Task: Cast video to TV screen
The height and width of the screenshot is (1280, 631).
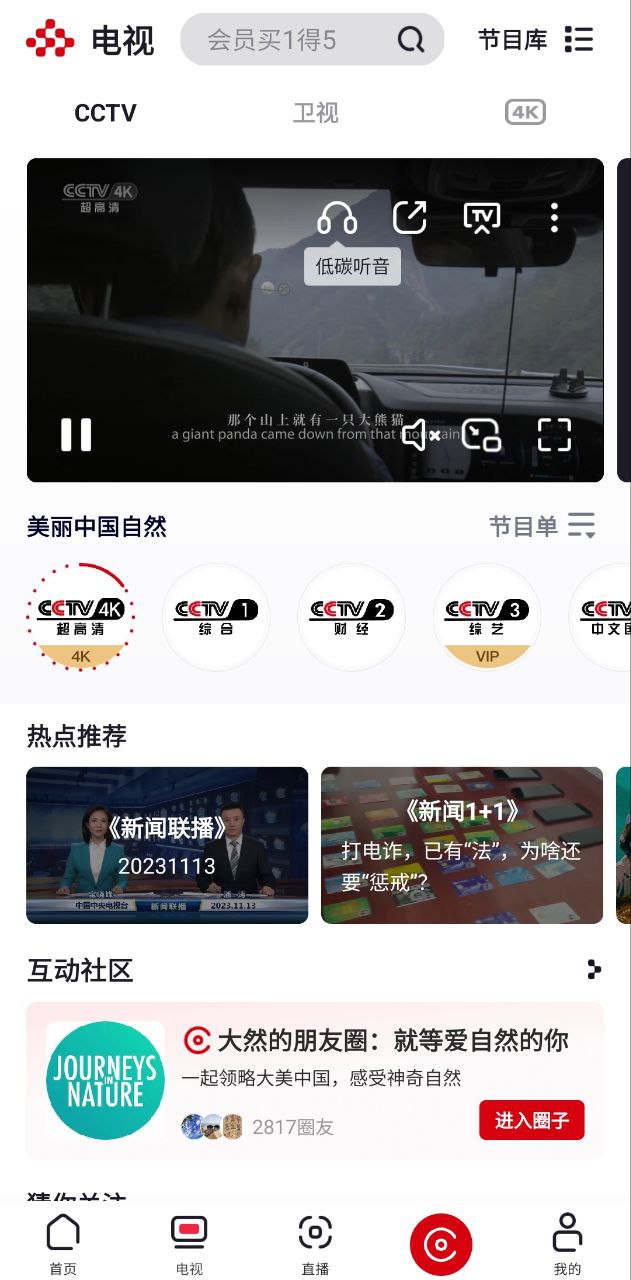Action: point(482,218)
